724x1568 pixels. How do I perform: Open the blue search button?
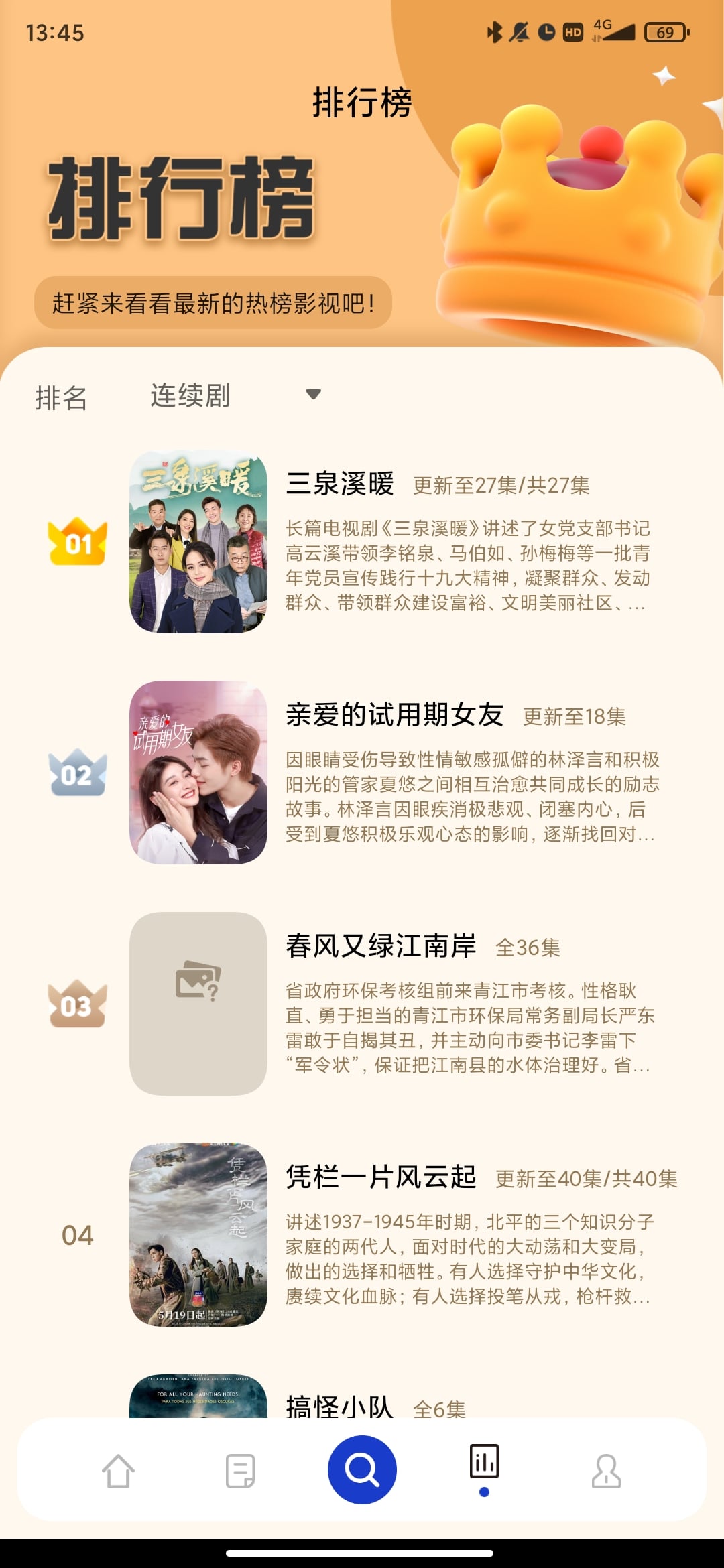coord(362,1469)
